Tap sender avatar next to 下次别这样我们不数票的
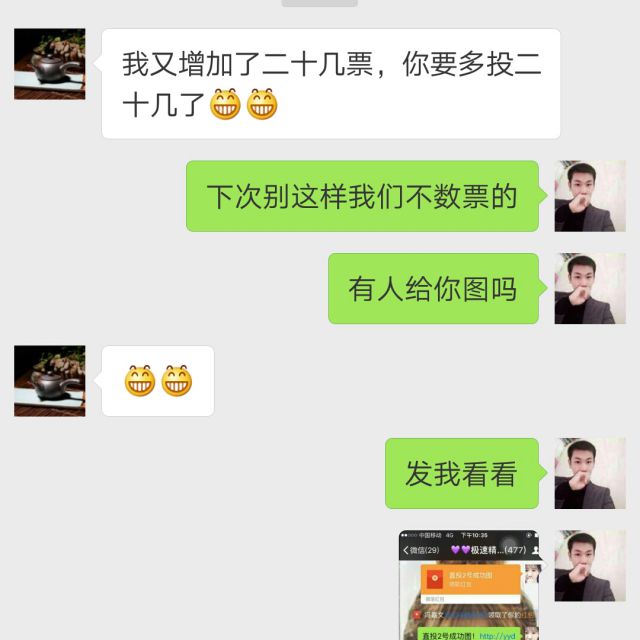 590,196
